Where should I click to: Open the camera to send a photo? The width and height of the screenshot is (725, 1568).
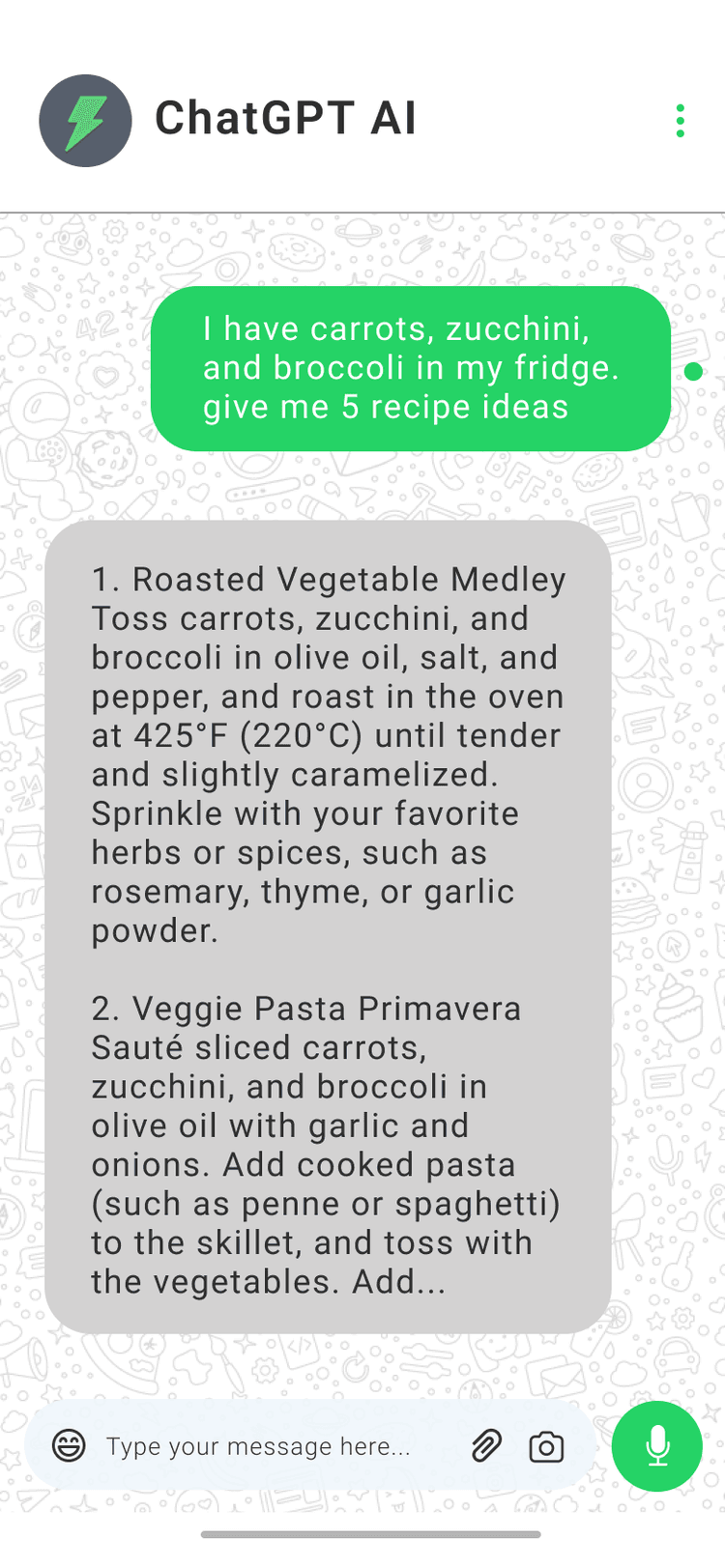pyautogui.click(x=546, y=1446)
